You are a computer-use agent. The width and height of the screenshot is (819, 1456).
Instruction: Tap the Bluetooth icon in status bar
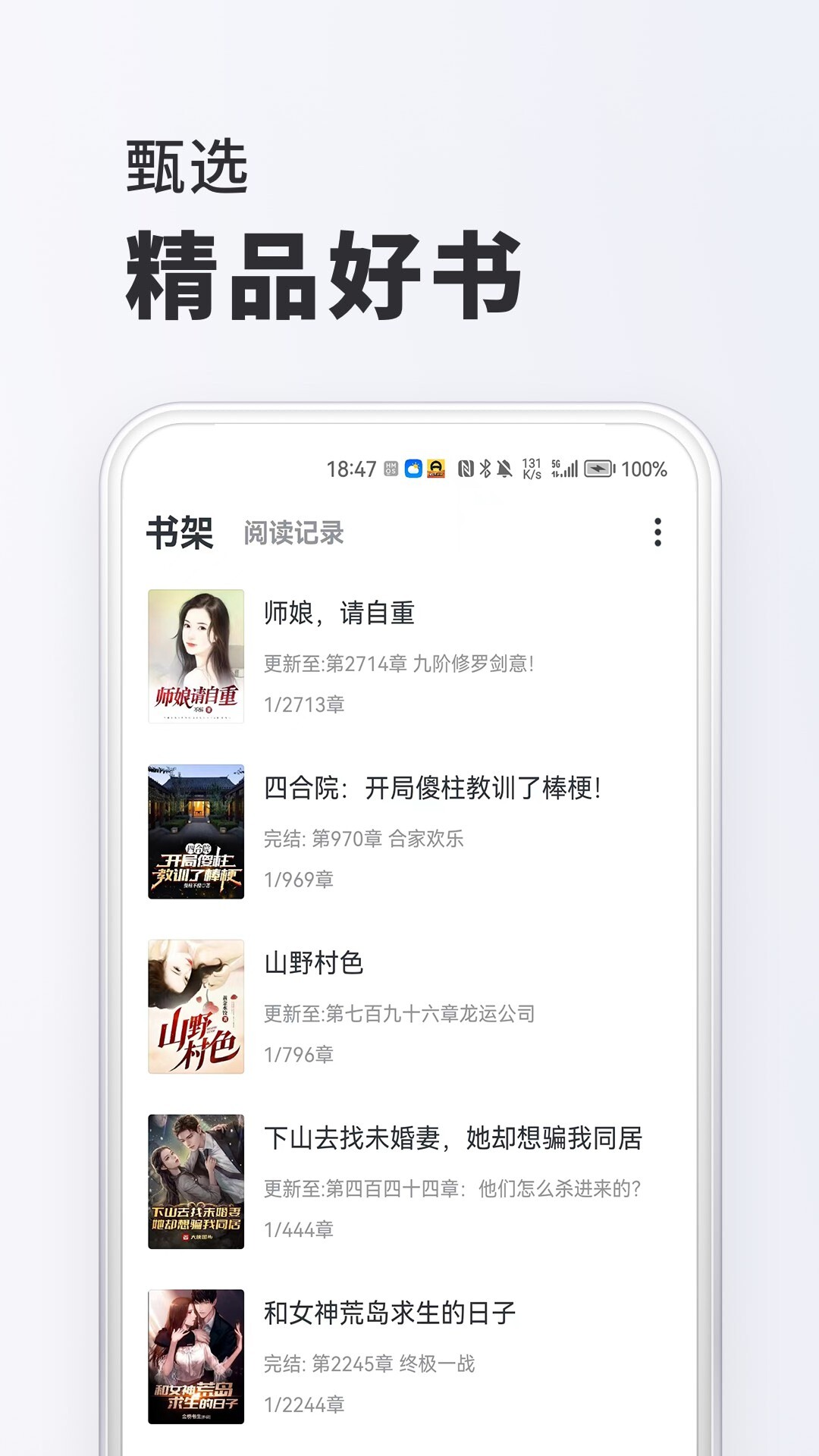pyautogui.click(x=485, y=469)
